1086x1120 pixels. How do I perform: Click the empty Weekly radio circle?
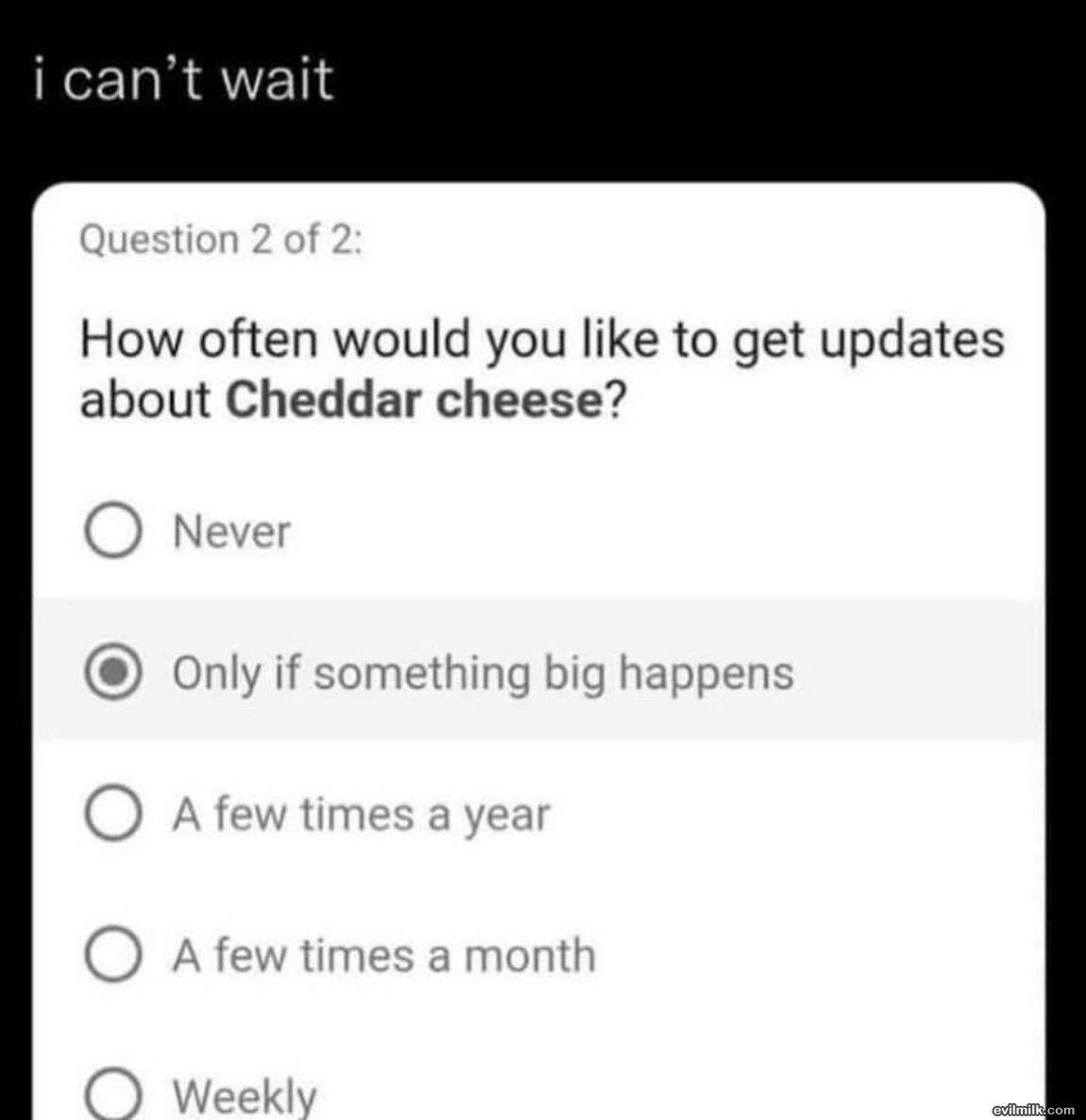111,1095
